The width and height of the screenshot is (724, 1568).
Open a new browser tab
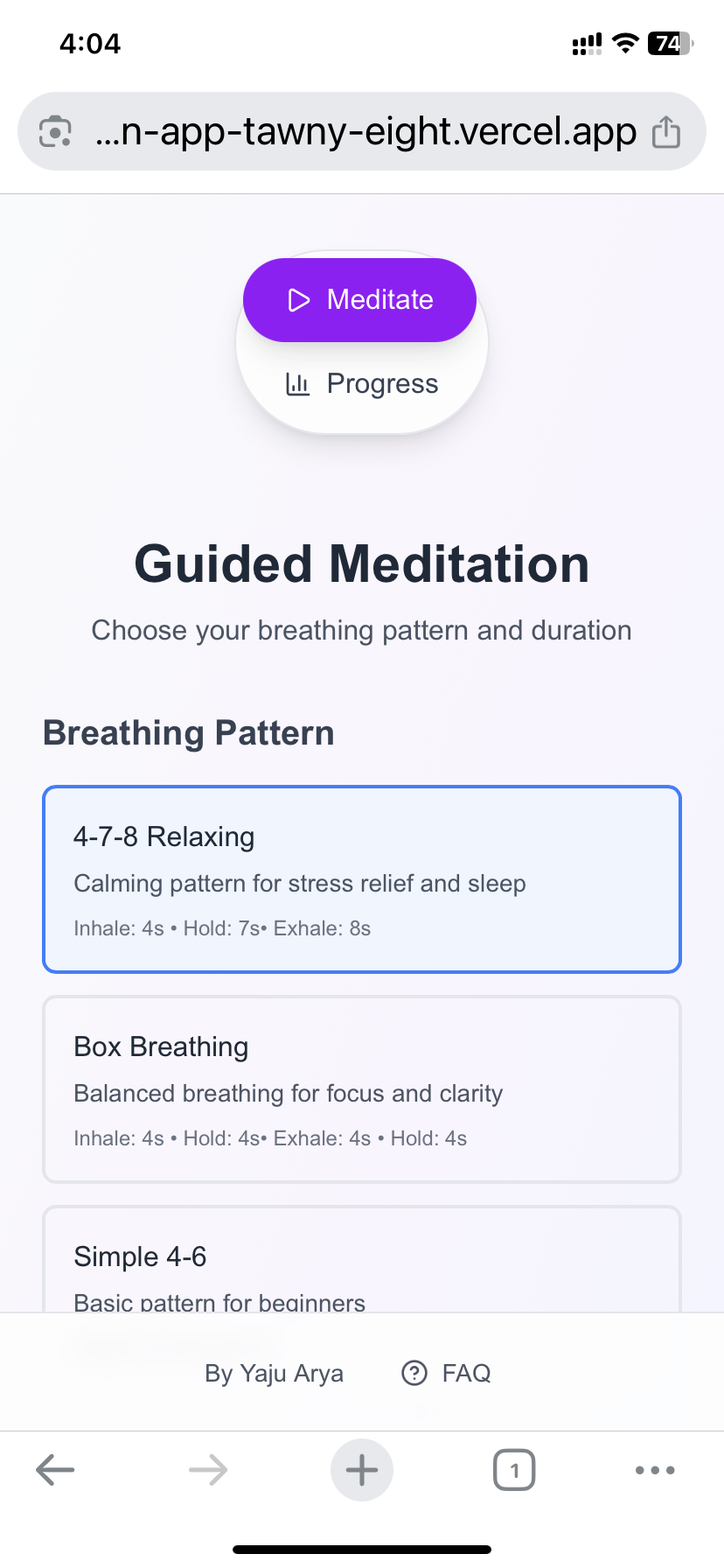click(x=362, y=1470)
